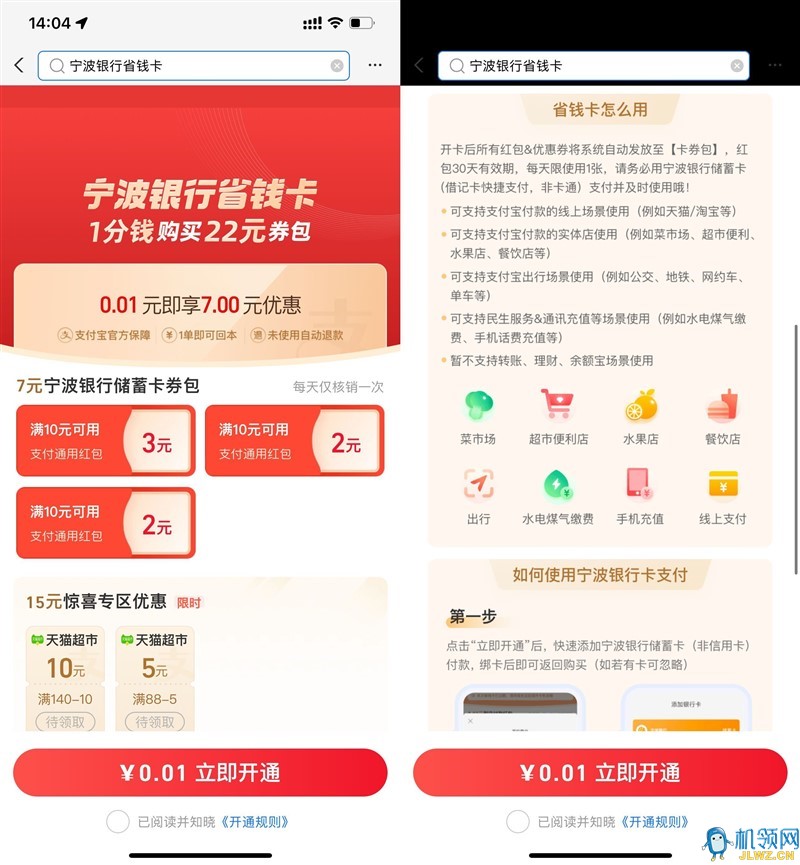Viewport: 800px width, 865px height.
Task: Claim the 天猫超市 10元 coupon (满140-10)
Action: pyautogui.click(x=66, y=721)
